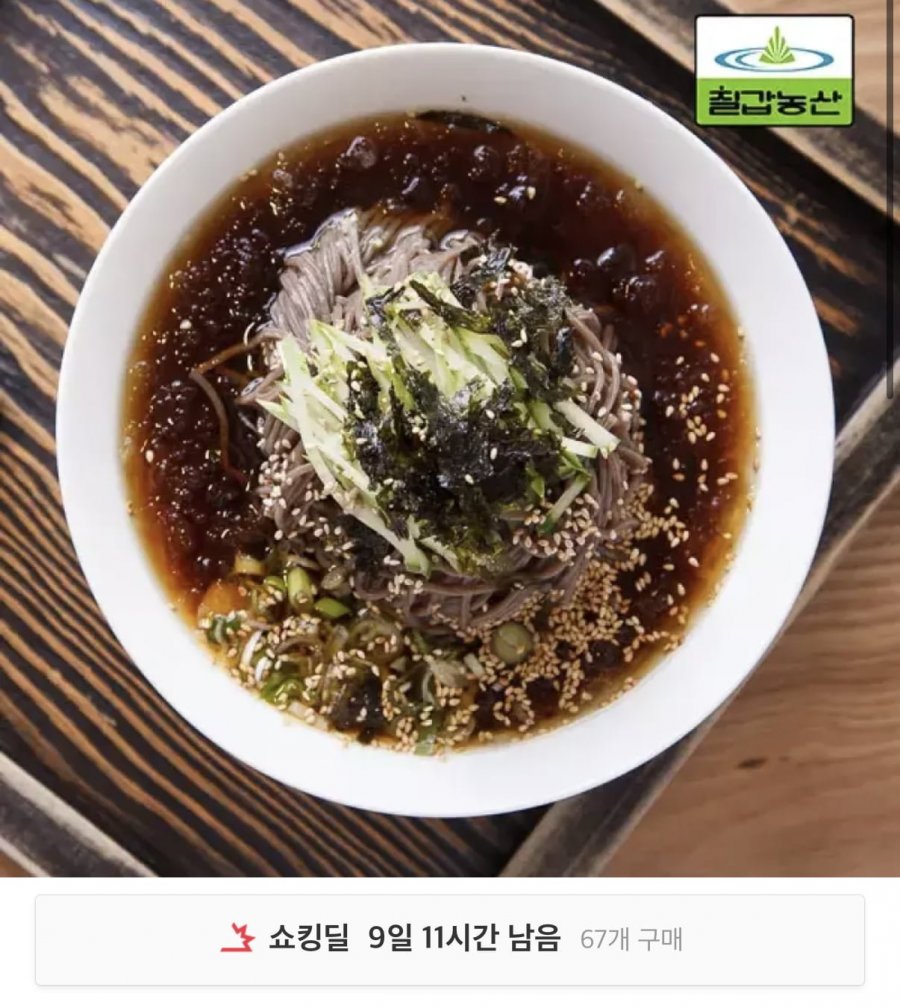Select the 쇼킹딜 label text
This screenshot has width=900, height=1008.
[x=303, y=936]
